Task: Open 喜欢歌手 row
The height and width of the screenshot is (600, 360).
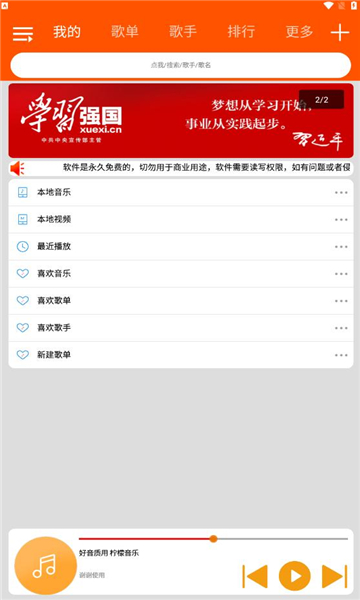Action: tap(181, 328)
